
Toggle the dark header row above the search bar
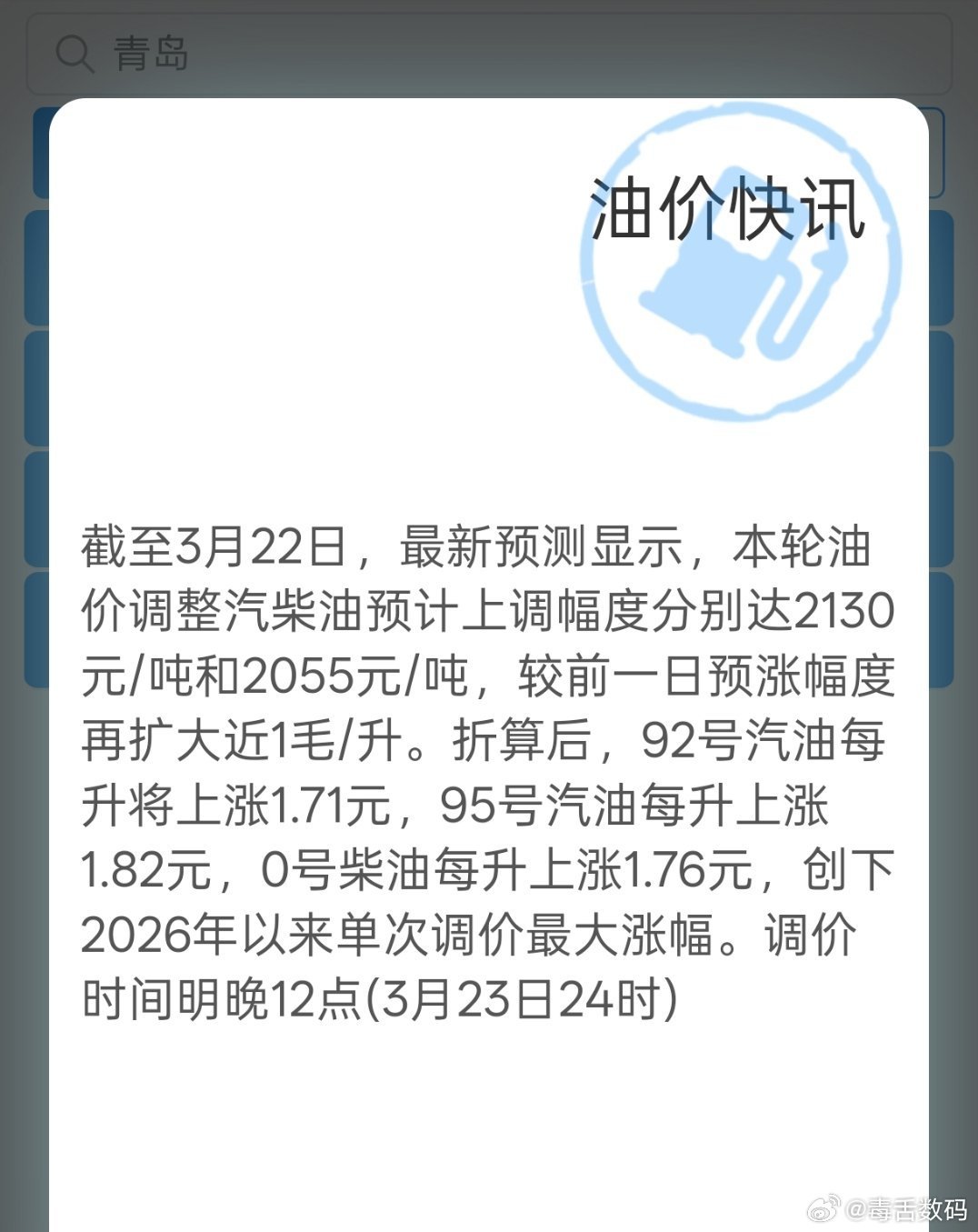pyautogui.click(x=489, y=7)
